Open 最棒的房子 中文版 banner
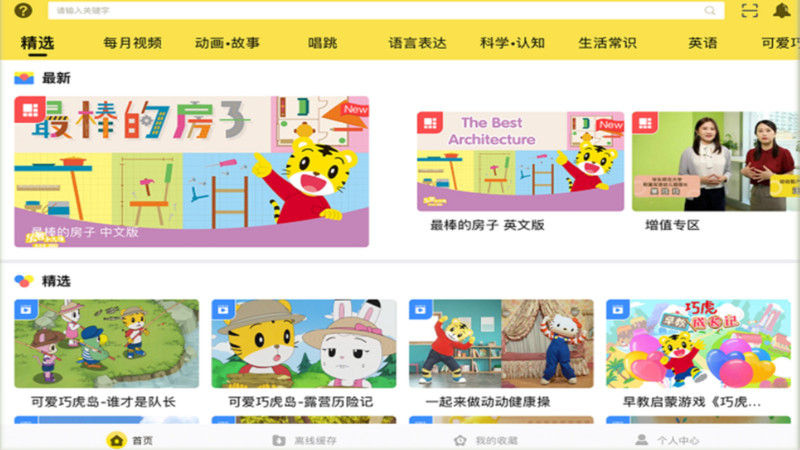 click(191, 171)
